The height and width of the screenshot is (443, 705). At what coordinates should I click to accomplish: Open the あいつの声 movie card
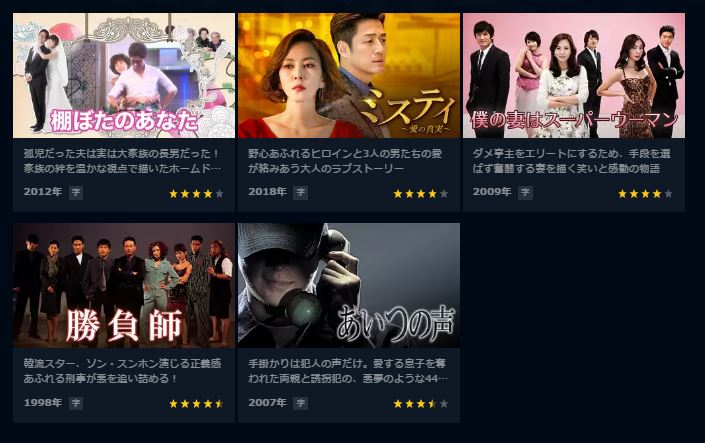coord(349,286)
